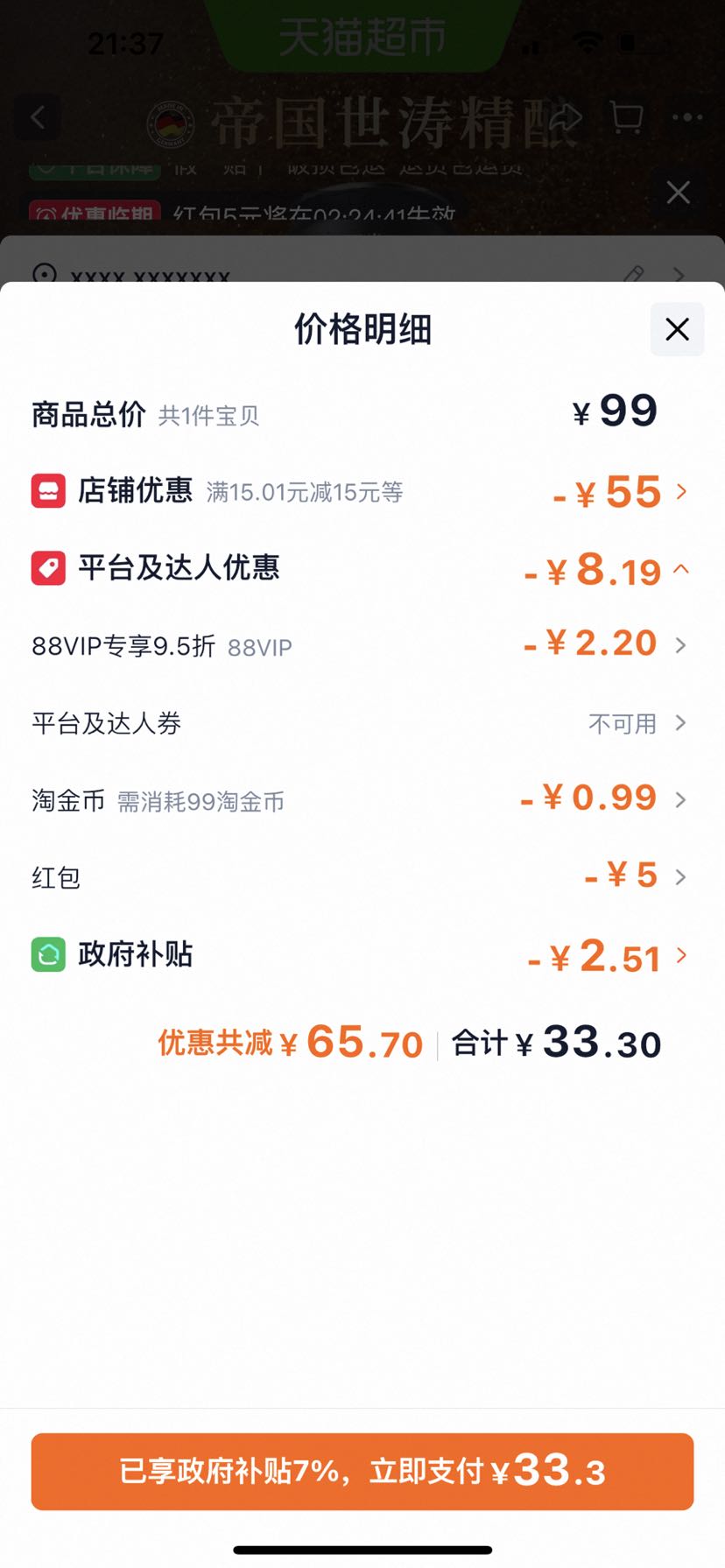Viewport: 725px width, 1568px height.
Task: Tap 立即支付 to pay ¥33.3
Action: pyautogui.click(x=362, y=1471)
